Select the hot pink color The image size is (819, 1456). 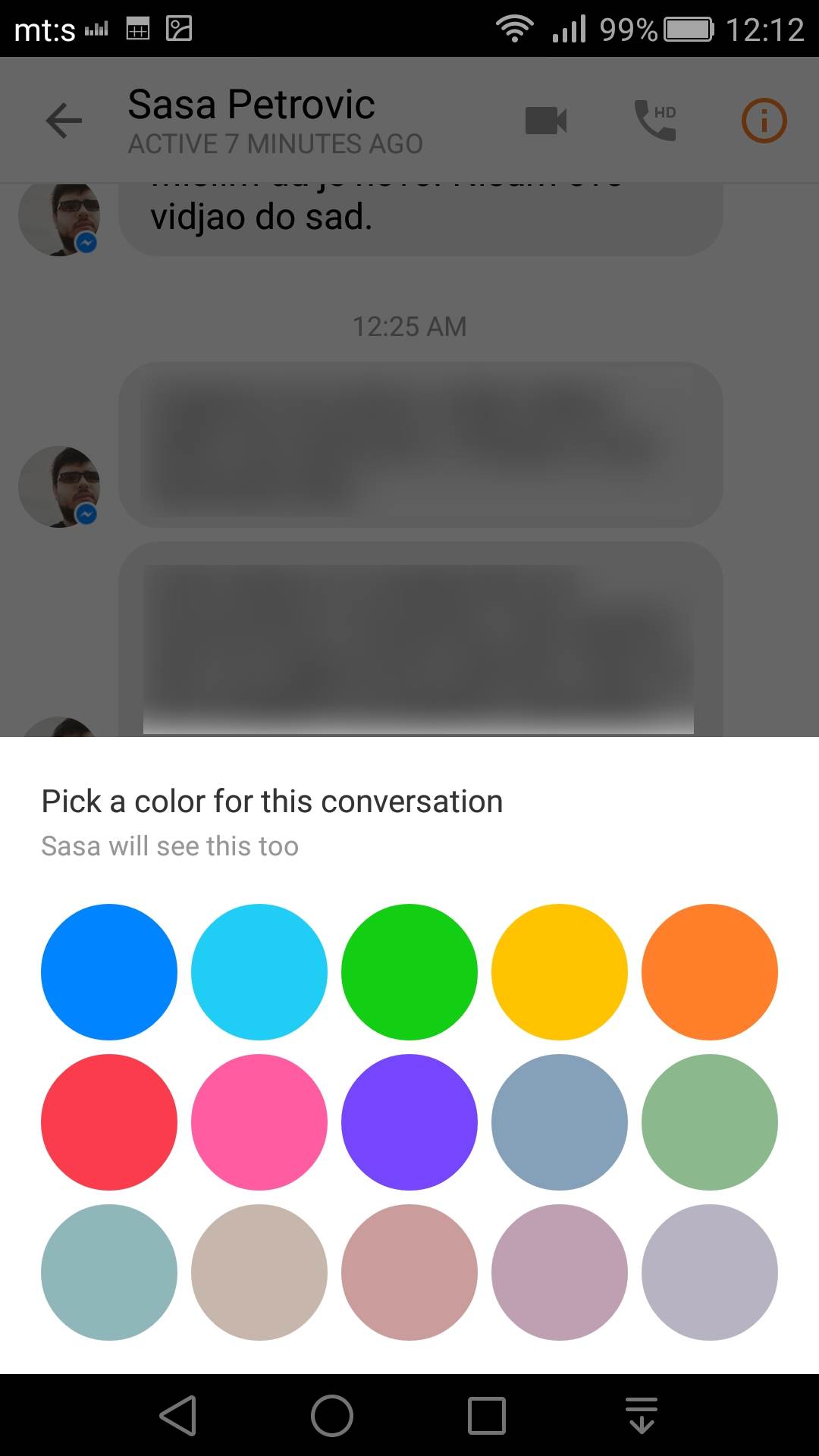(x=259, y=1122)
